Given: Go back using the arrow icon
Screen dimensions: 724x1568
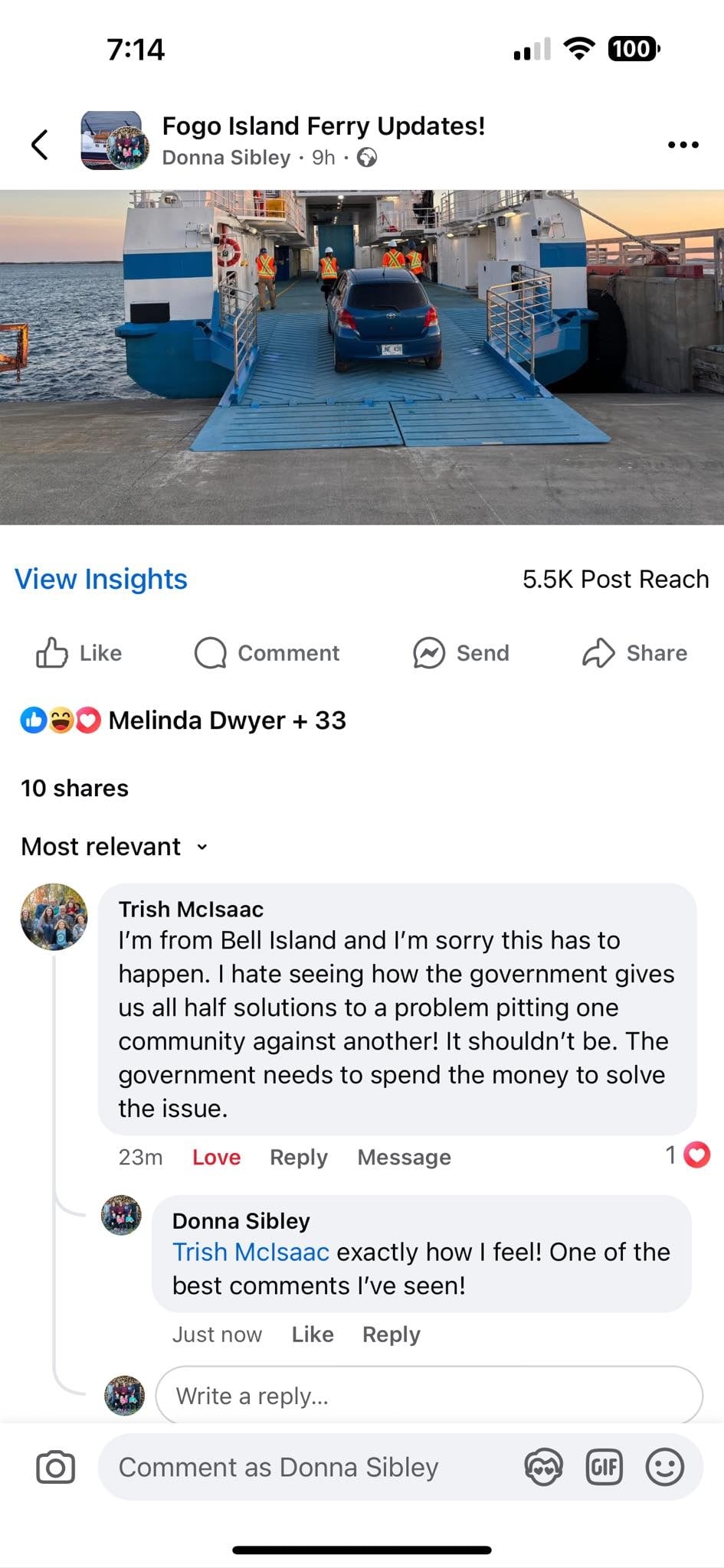Looking at the screenshot, I should click(x=40, y=144).
